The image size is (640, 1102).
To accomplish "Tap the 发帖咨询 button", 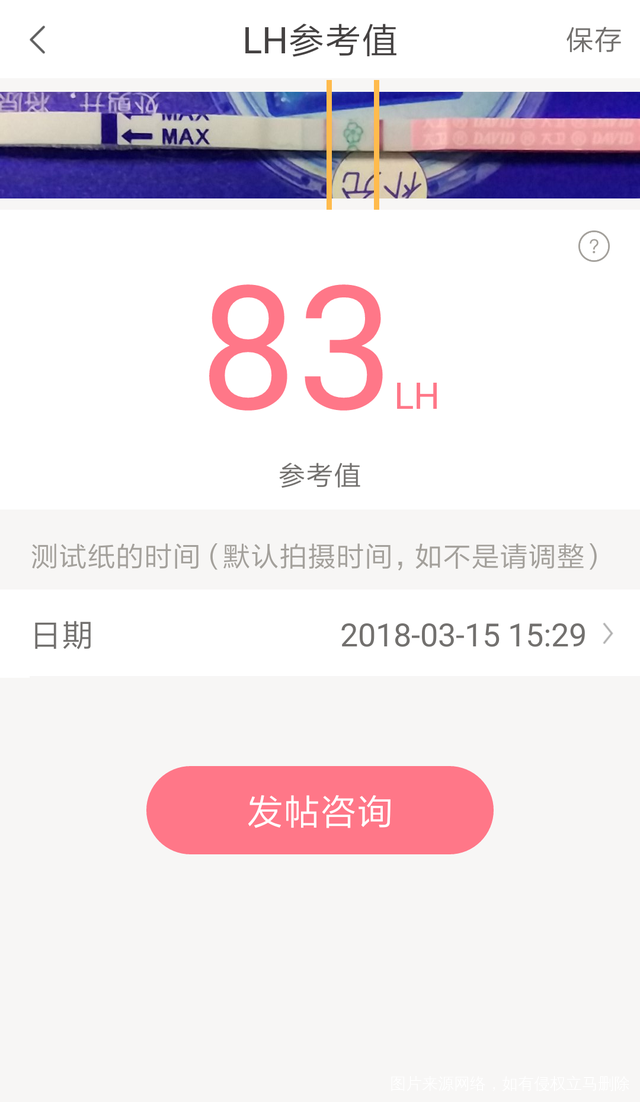I will [320, 810].
